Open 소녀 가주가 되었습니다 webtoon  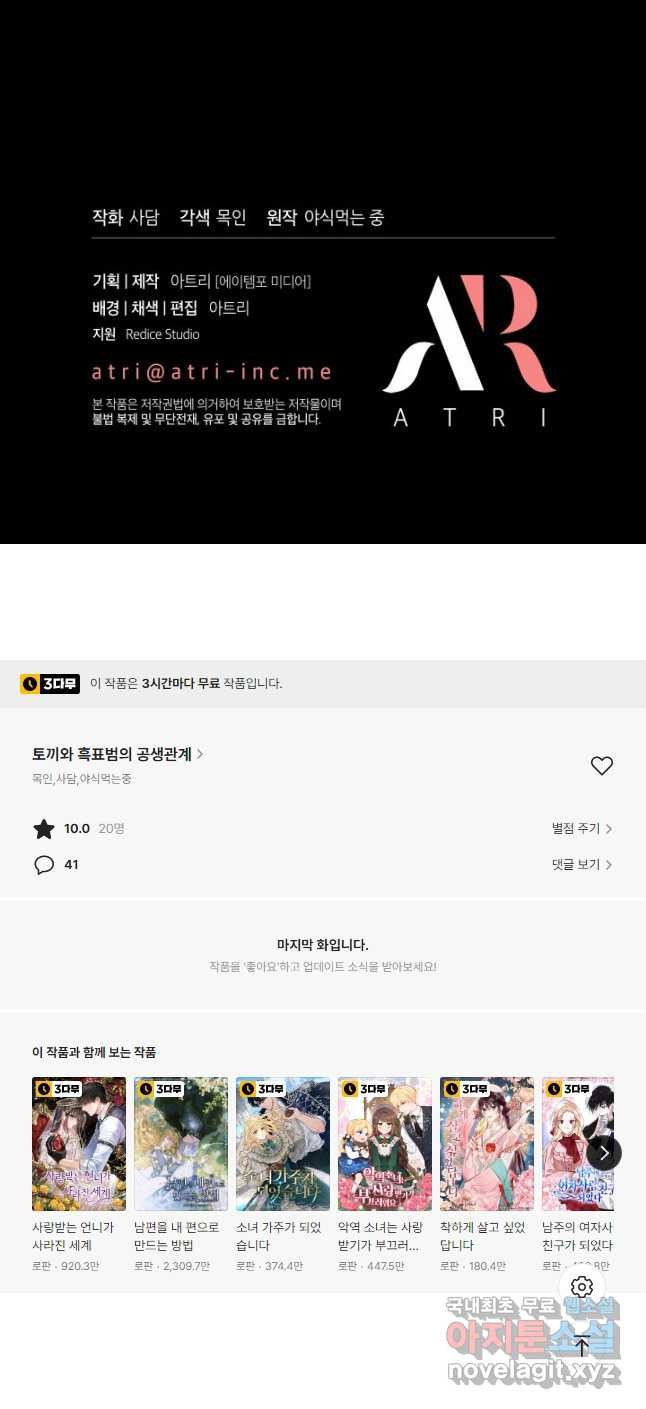pos(283,1144)
